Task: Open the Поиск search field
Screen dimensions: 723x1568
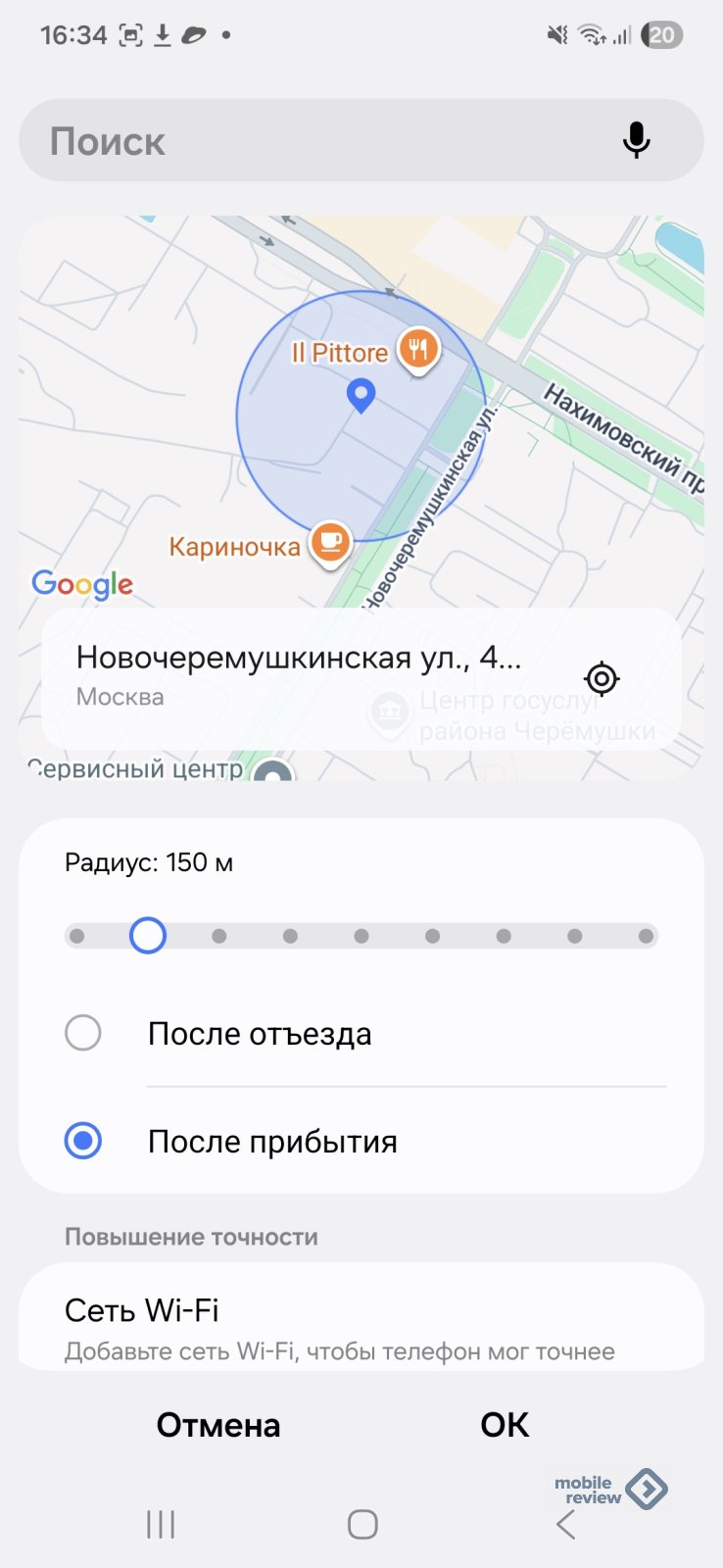Action: coord(313,141)
